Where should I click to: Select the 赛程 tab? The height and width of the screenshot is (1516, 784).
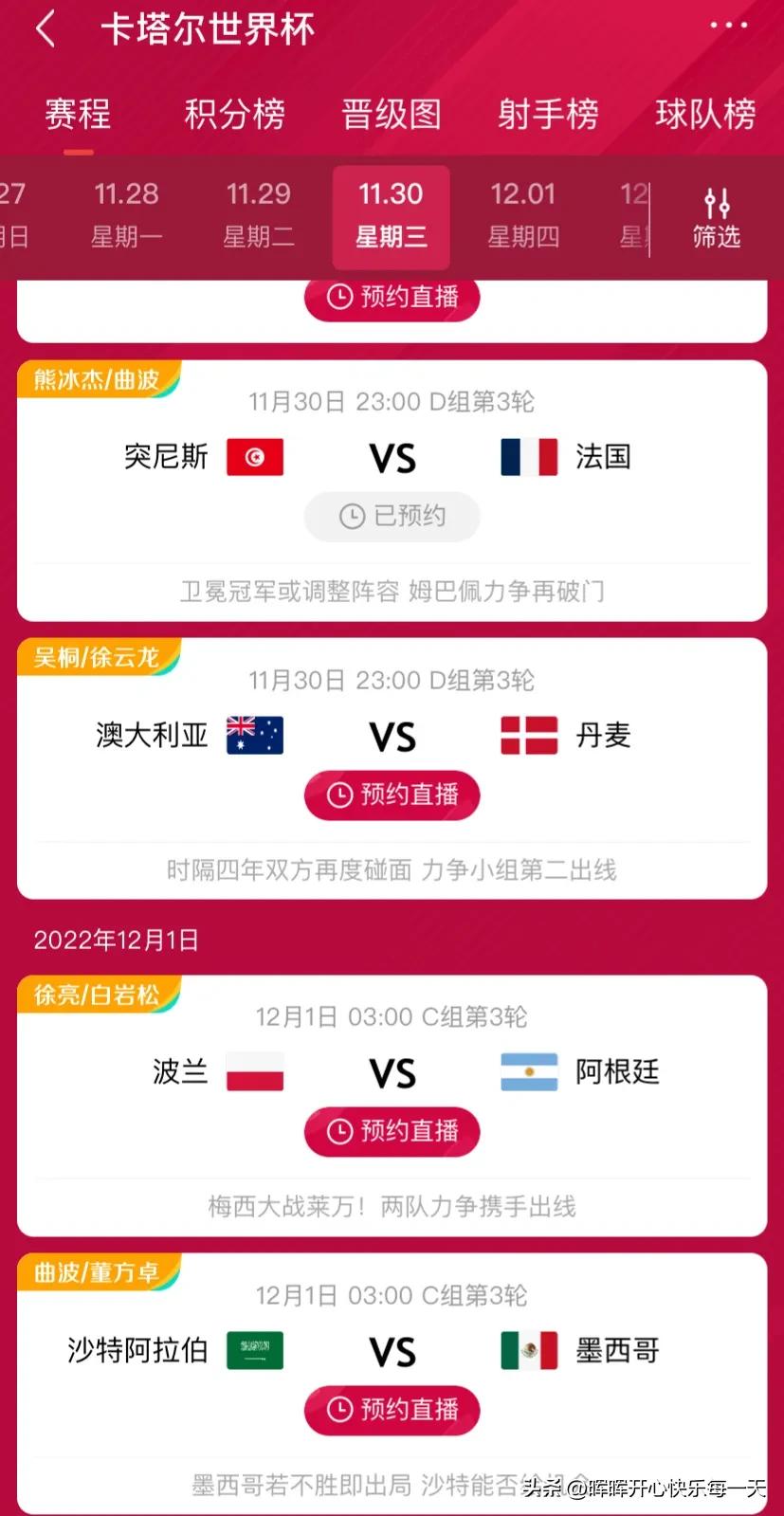click(x=78, y=115)
